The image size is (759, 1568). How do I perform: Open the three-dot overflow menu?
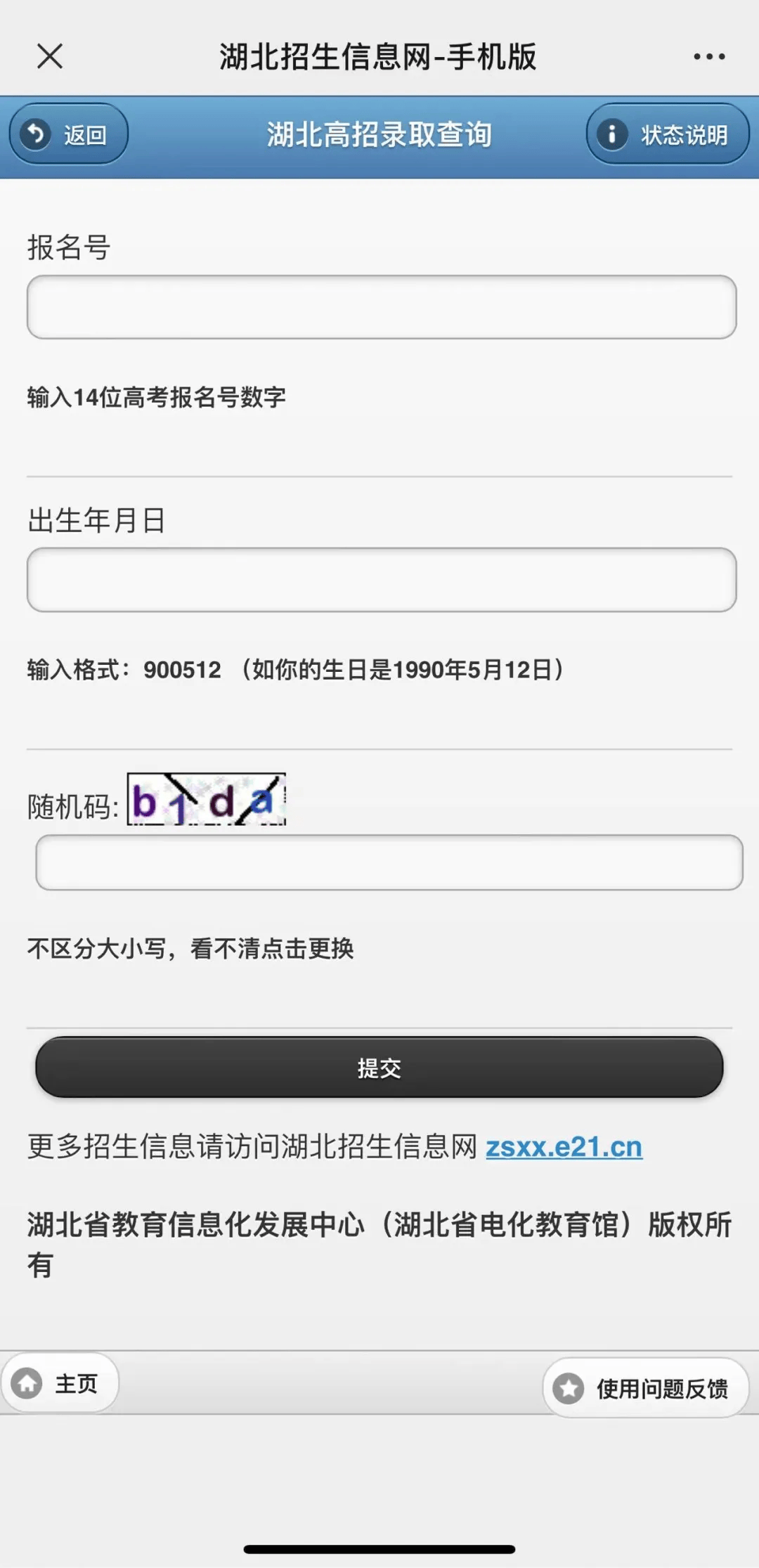pos(708,56)
